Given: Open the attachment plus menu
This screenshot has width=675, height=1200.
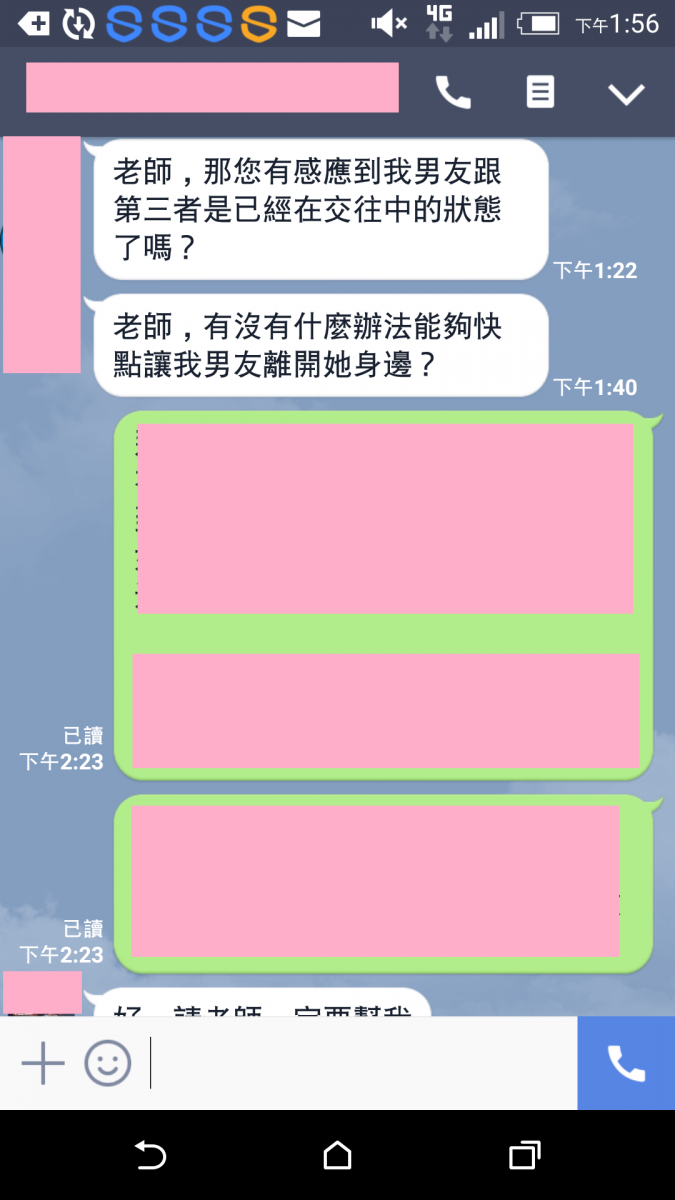Looking at the screenshot, I should tap(43, 1063).
